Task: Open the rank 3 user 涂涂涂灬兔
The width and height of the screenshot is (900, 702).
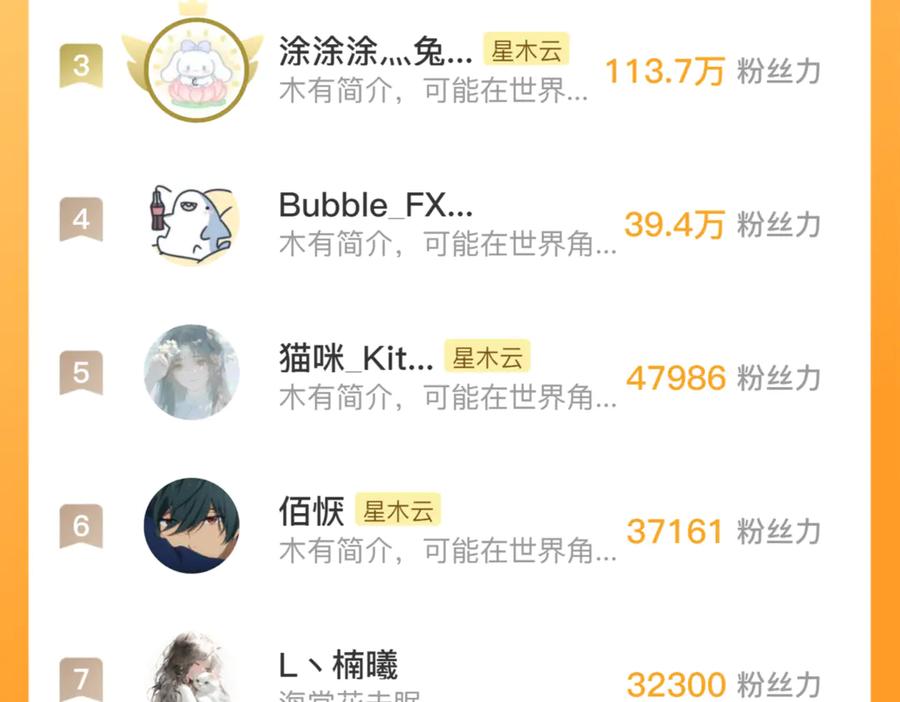Action: pos(376,50)
